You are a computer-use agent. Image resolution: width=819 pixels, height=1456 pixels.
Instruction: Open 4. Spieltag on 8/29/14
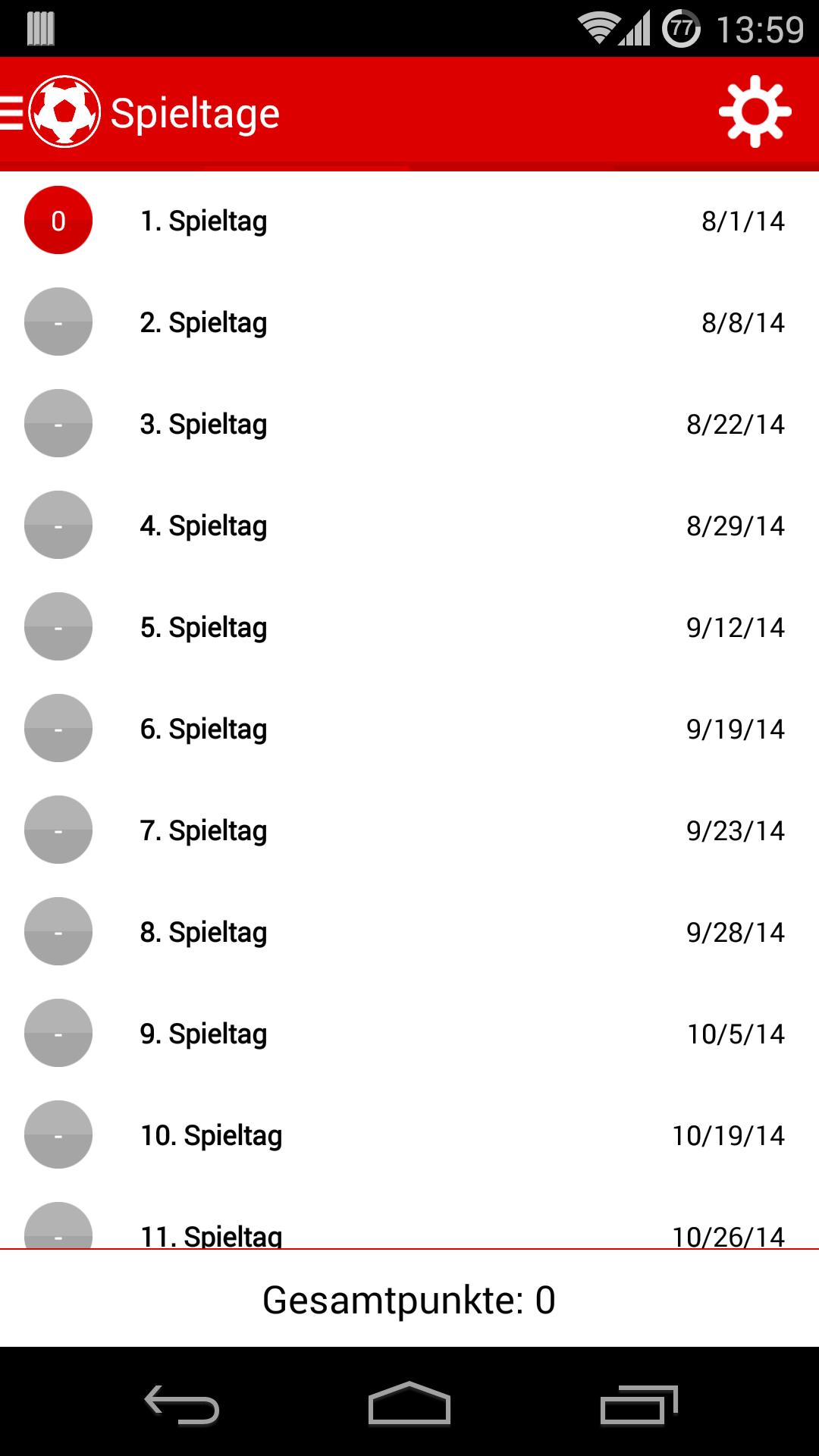(409, 526)
